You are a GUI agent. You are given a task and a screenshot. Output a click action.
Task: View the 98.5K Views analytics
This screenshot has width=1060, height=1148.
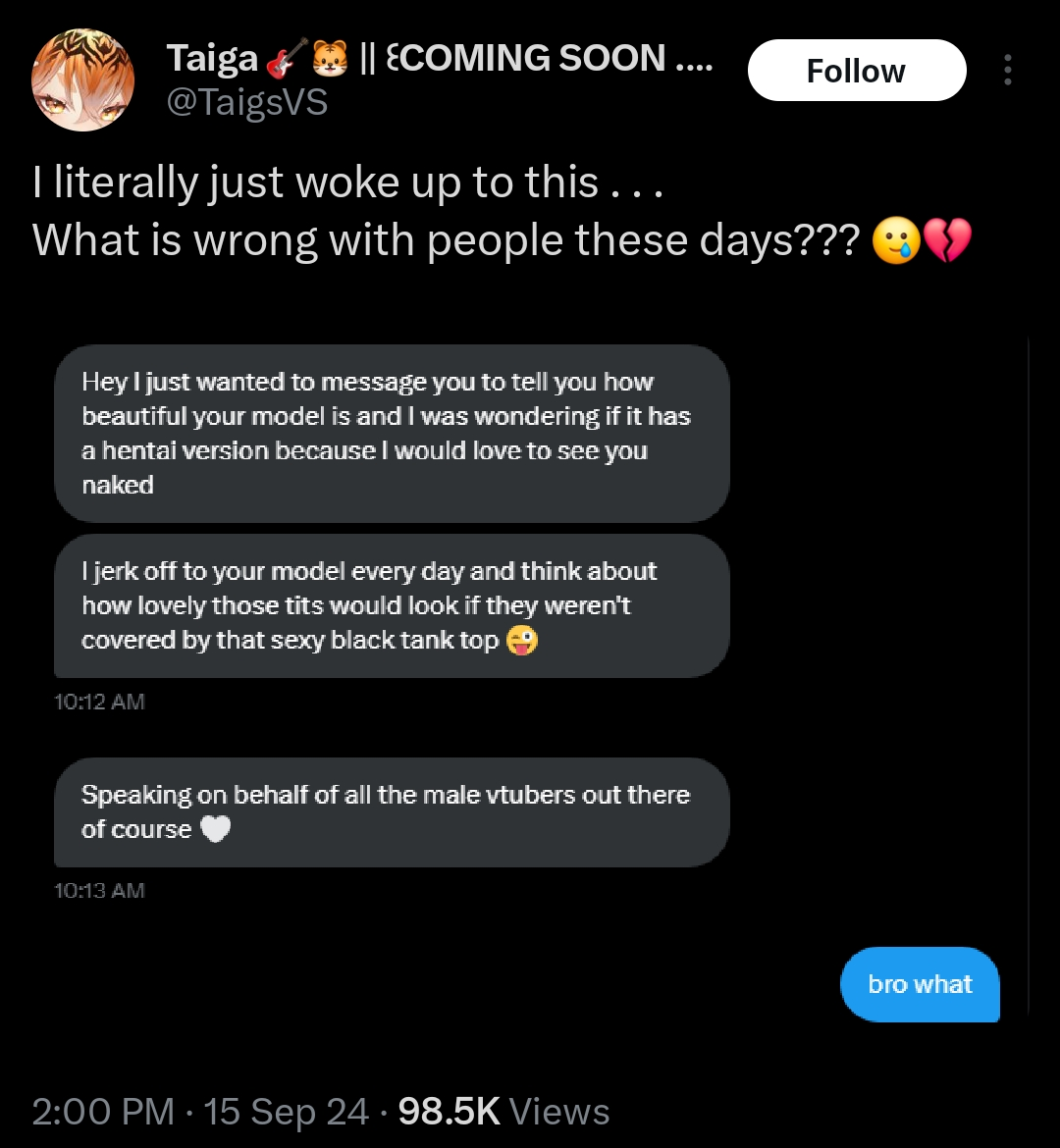coord(503,1112)
